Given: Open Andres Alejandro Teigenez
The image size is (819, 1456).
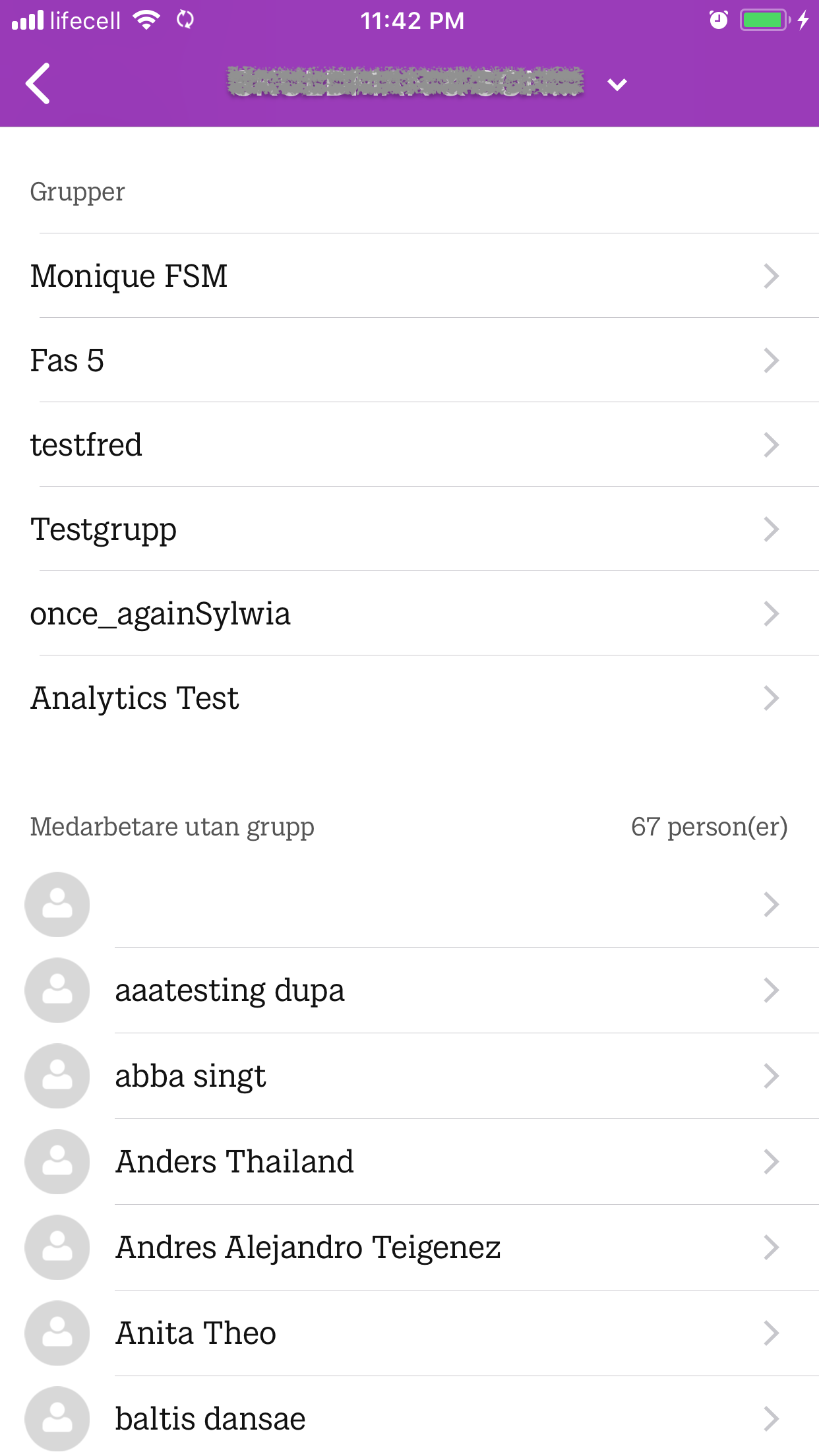Looking at the screenshot, I should (409, 1248).
